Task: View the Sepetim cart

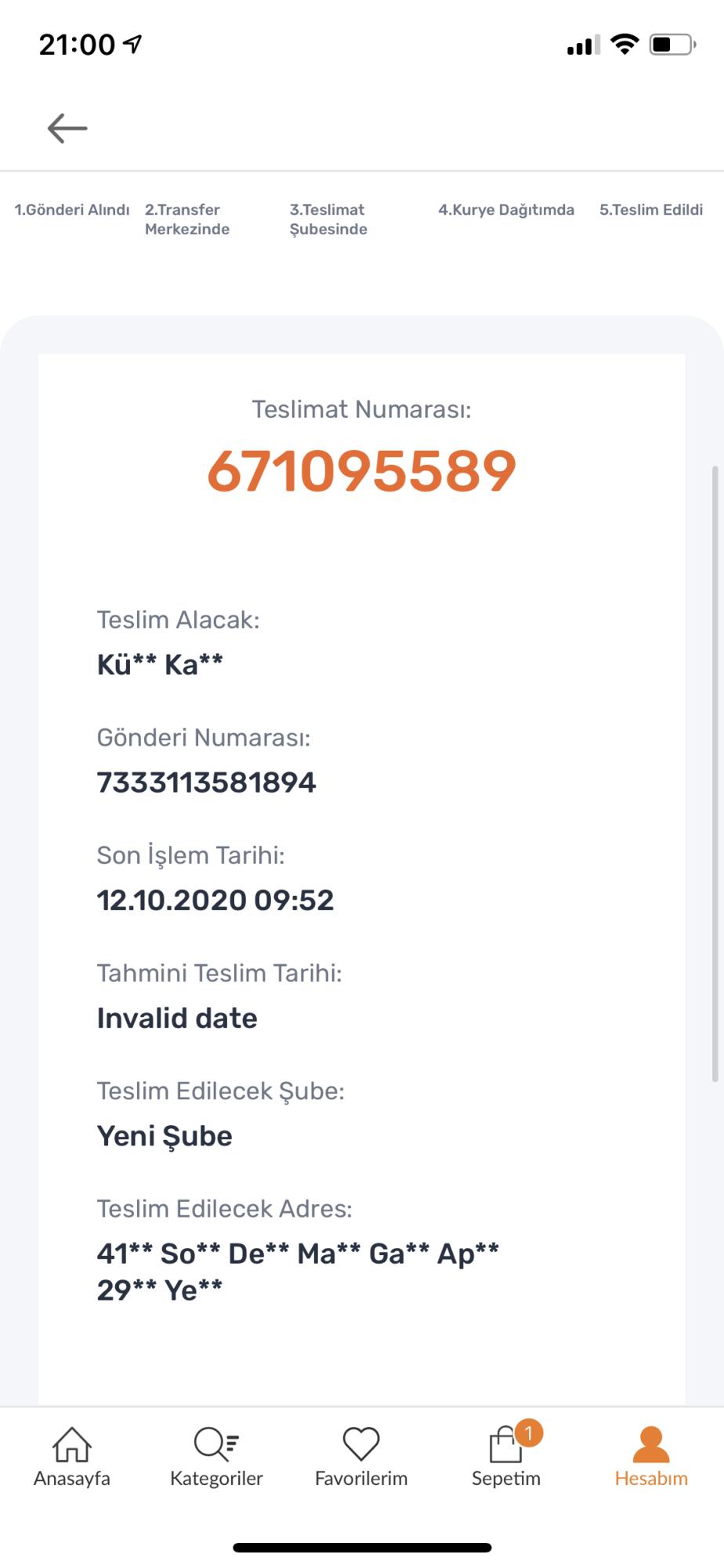Action: [x=506, y=1457]
